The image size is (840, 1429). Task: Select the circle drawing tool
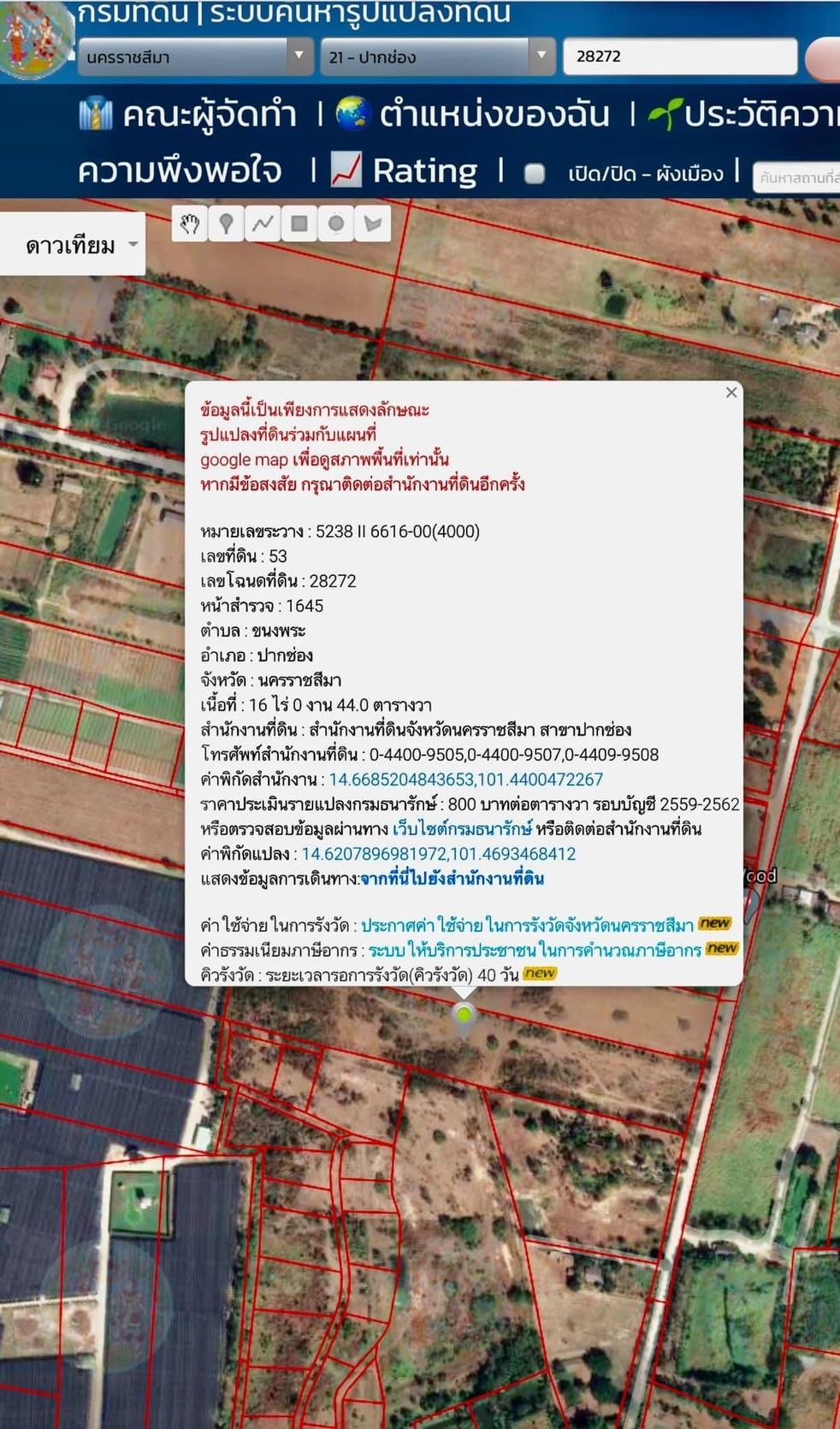click(x=336, y=224)
